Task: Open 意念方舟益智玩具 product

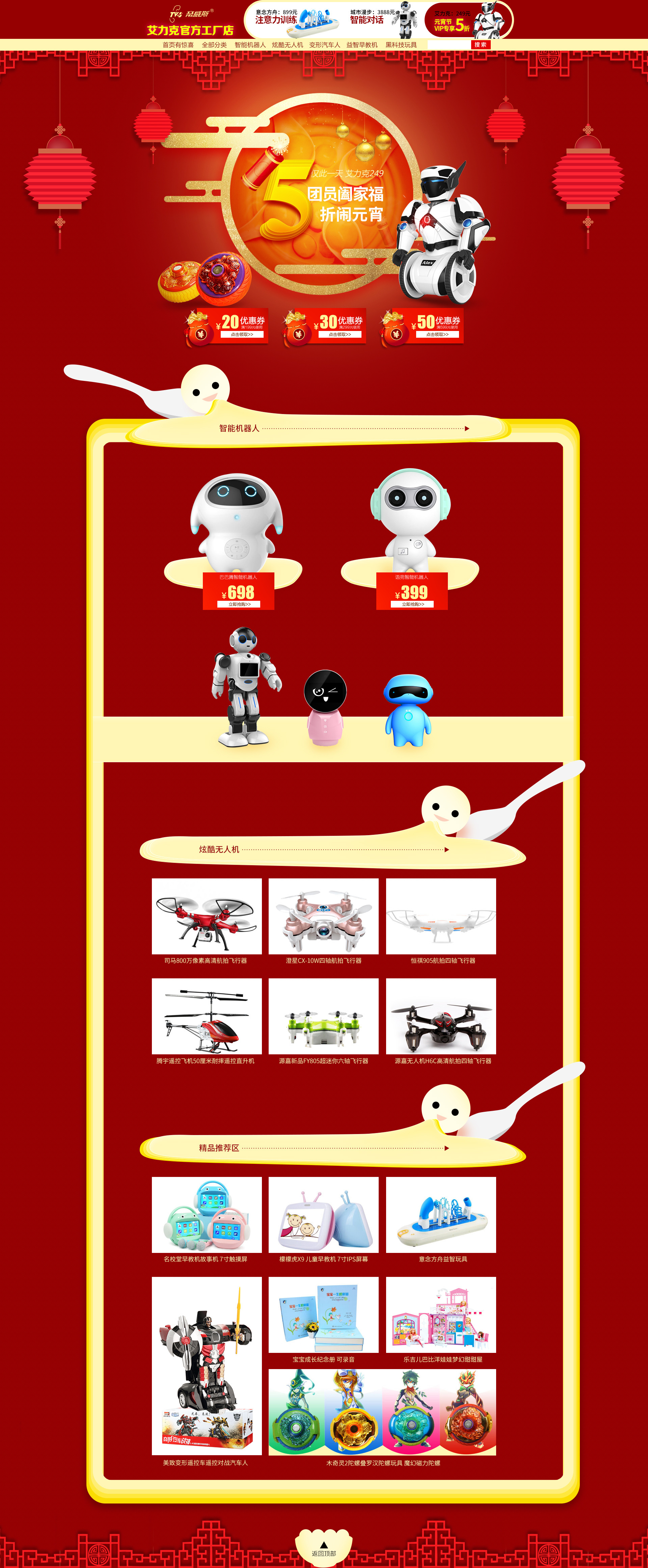Action: point(440,1214)
